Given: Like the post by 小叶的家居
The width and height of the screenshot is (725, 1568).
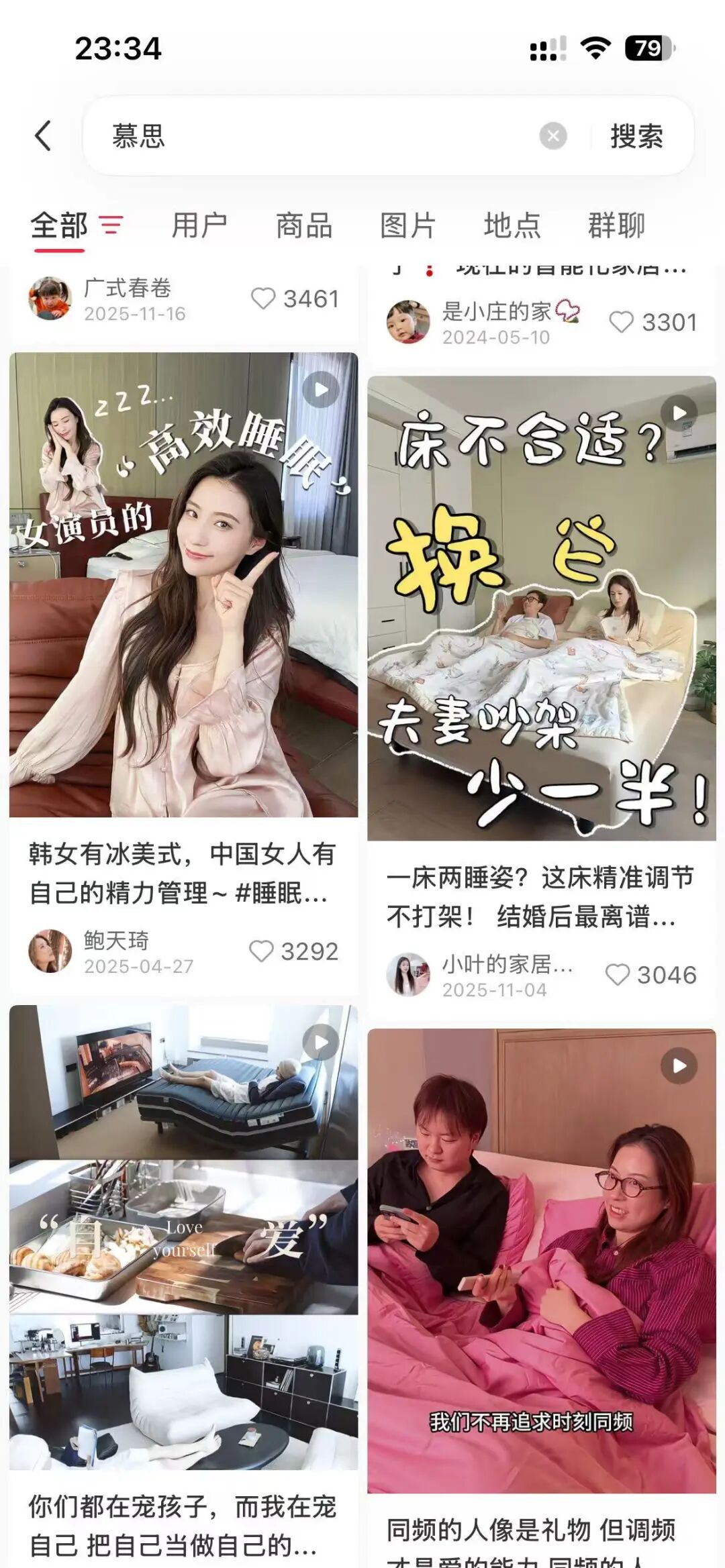Looking at the screenshot, I should pos(618,974).
